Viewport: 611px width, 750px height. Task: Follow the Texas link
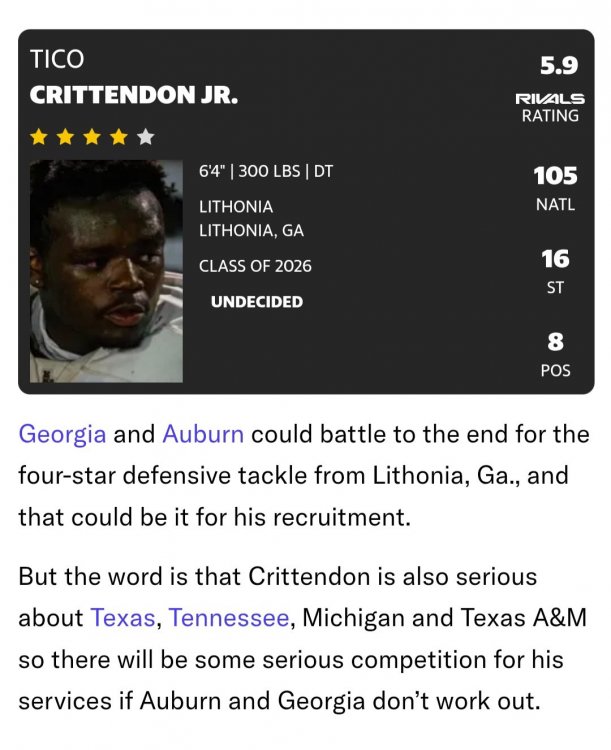pos(122,618)
